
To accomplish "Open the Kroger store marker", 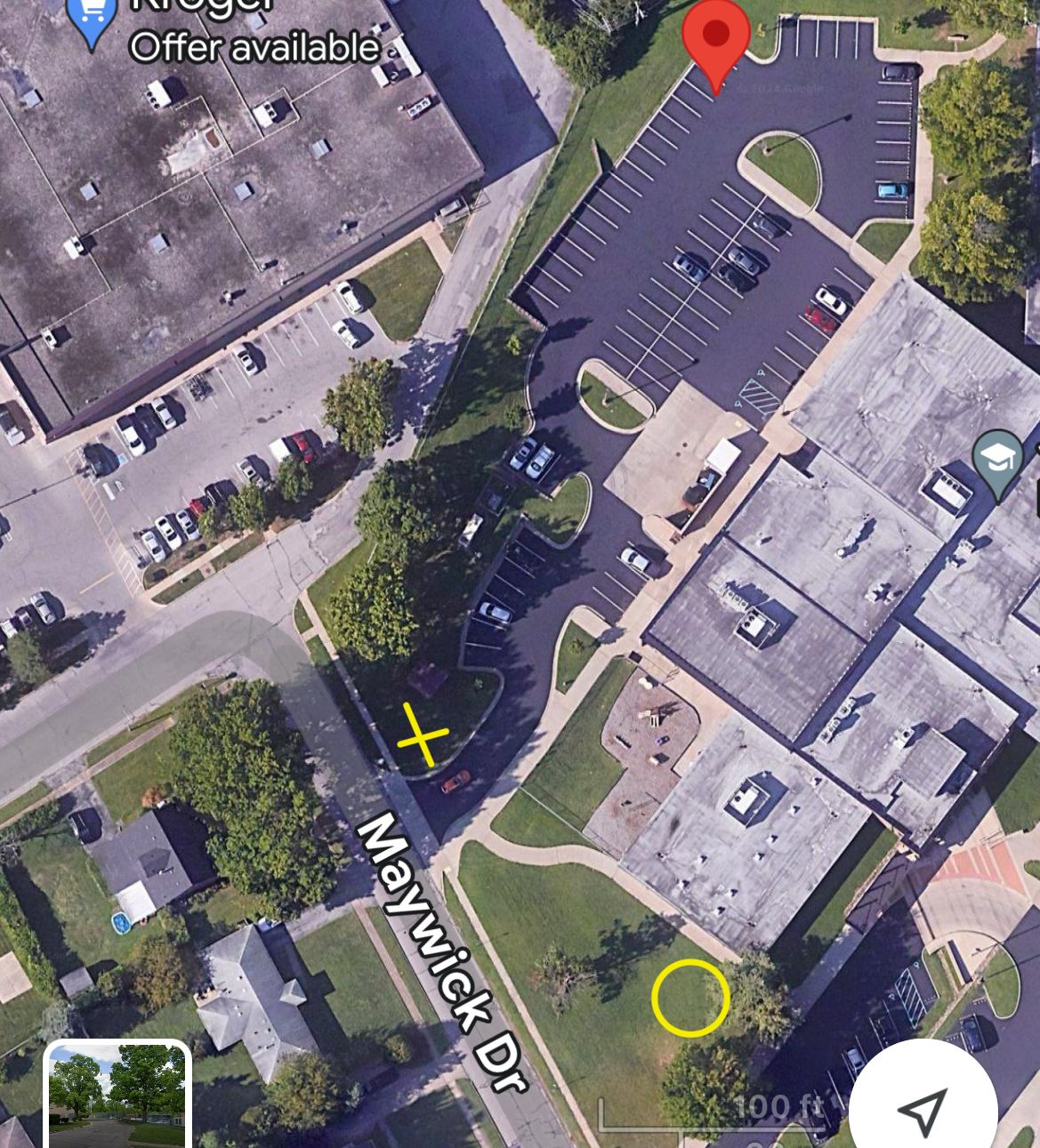I will click(92, 20).
